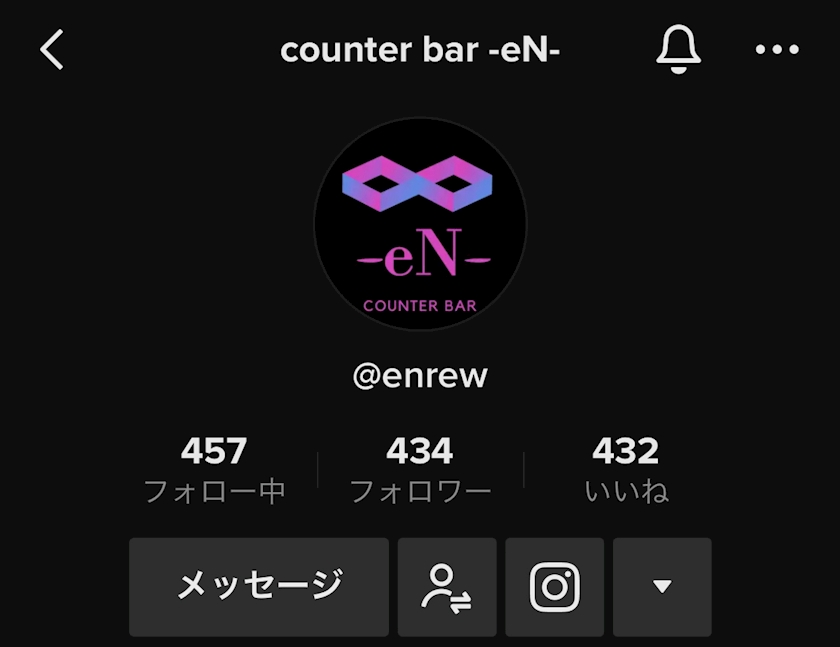The image size is (840, 647).
Task: Expand suggested accounts with the down arrow
Action: point(662,587)
